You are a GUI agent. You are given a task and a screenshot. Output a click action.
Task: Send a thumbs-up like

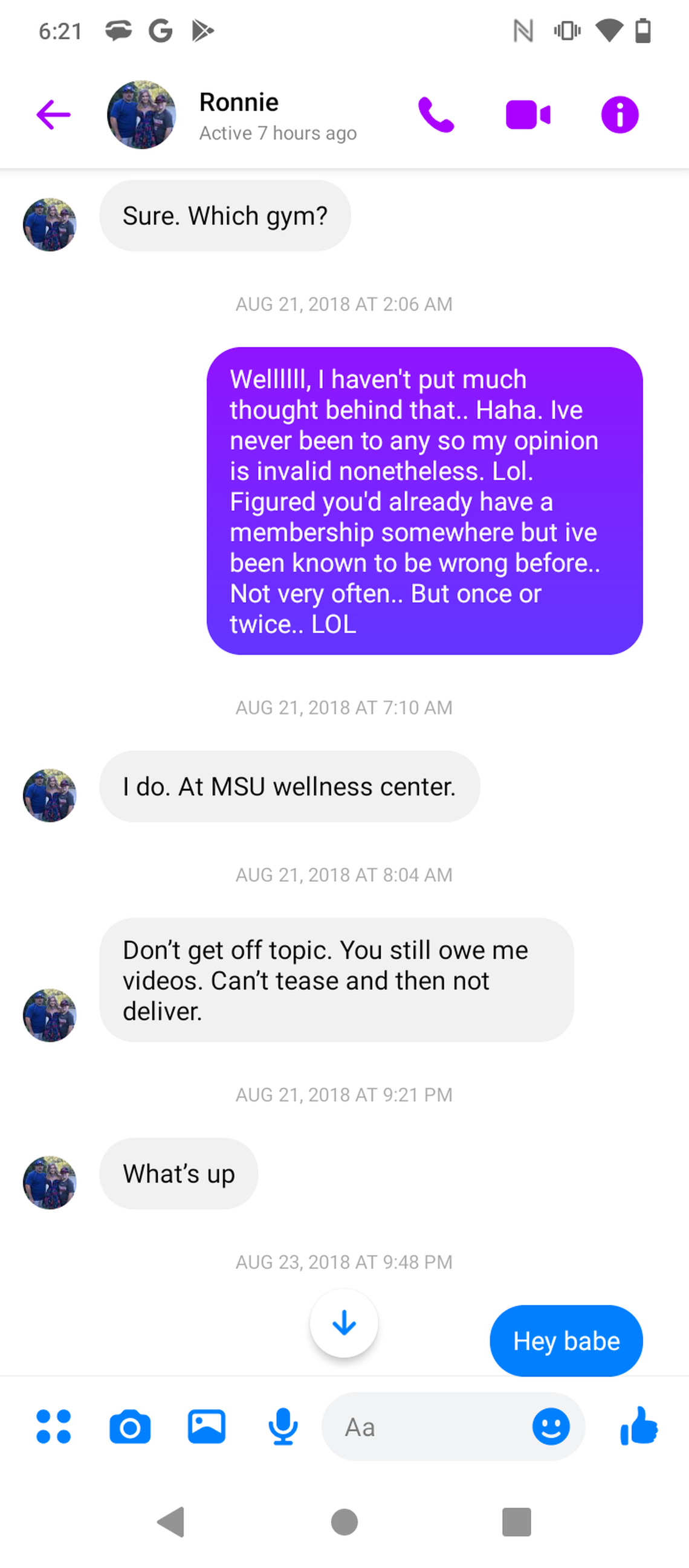click(639, 1427)
